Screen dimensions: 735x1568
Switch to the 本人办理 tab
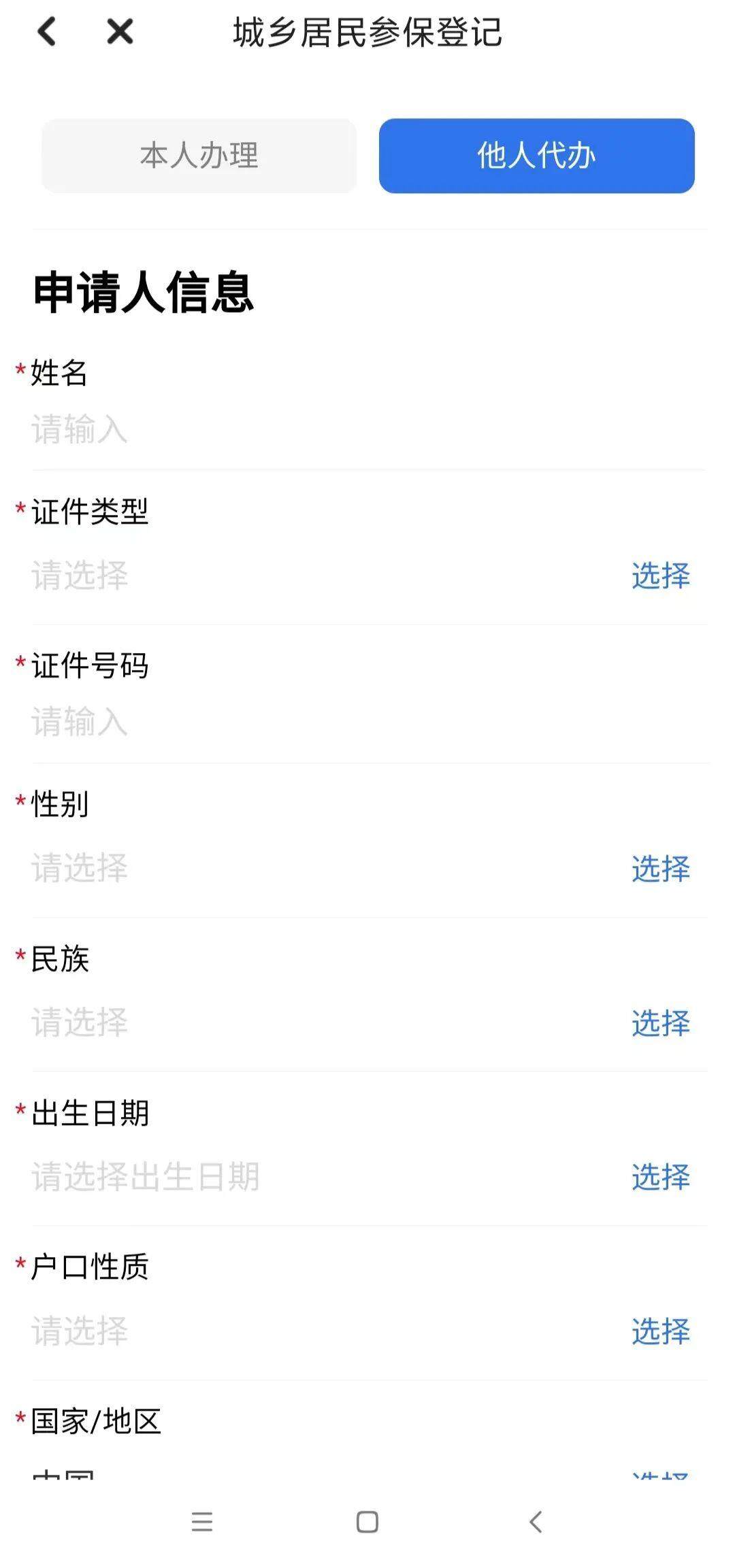[x=199, y=156]
